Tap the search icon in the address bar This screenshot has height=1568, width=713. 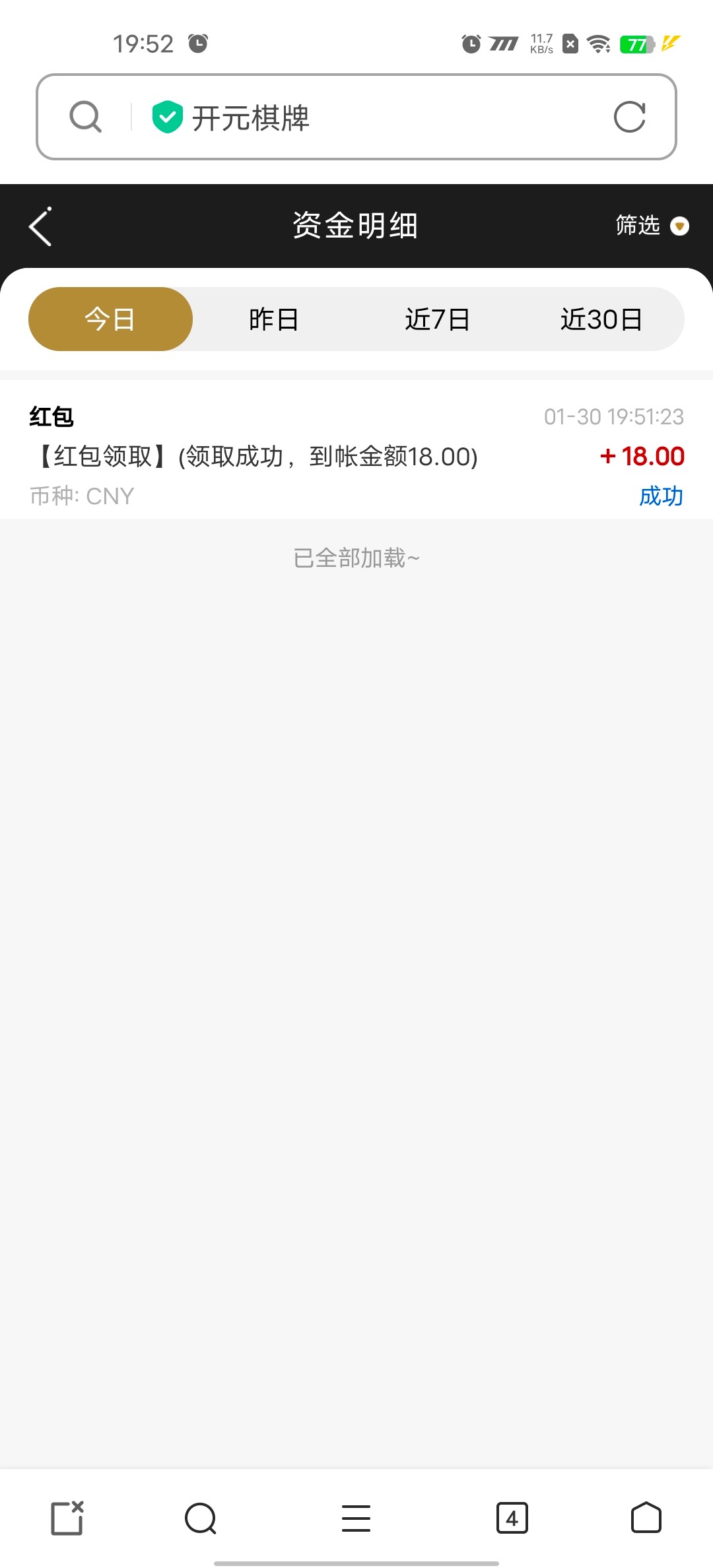(86, 117)
